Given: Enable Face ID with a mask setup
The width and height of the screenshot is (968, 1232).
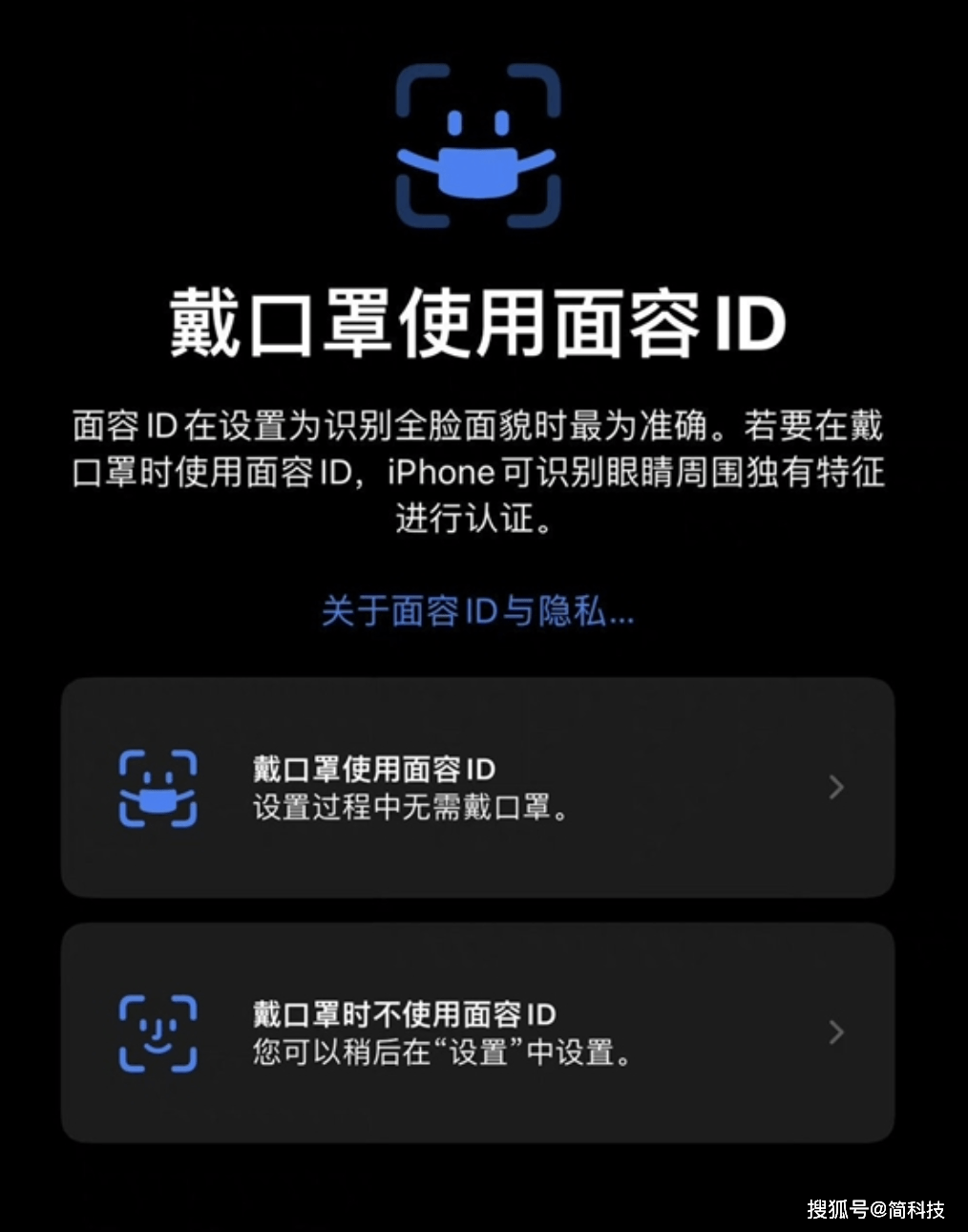Looking at the screenshot, I should click(x=484, y=786).
